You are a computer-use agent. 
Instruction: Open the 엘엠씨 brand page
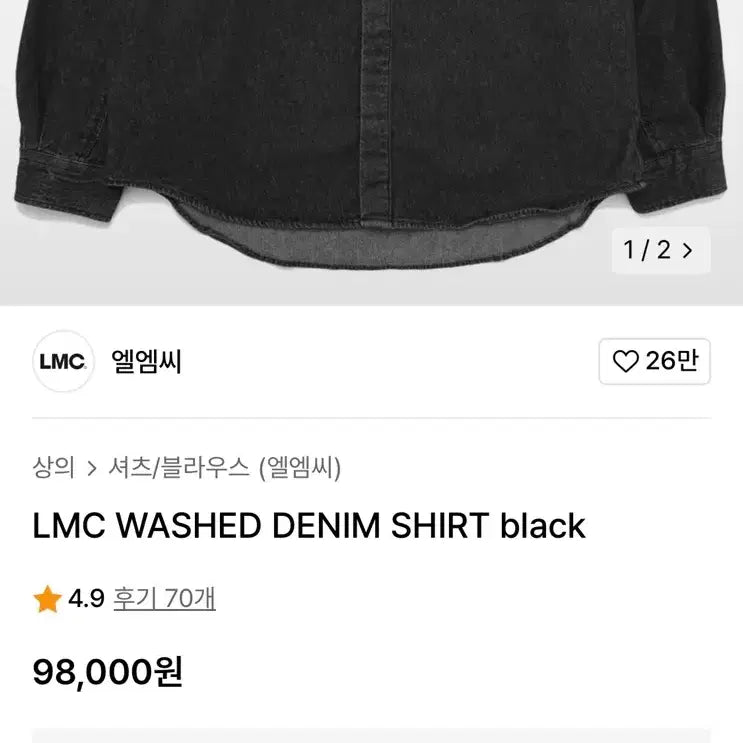pos(146,362)
